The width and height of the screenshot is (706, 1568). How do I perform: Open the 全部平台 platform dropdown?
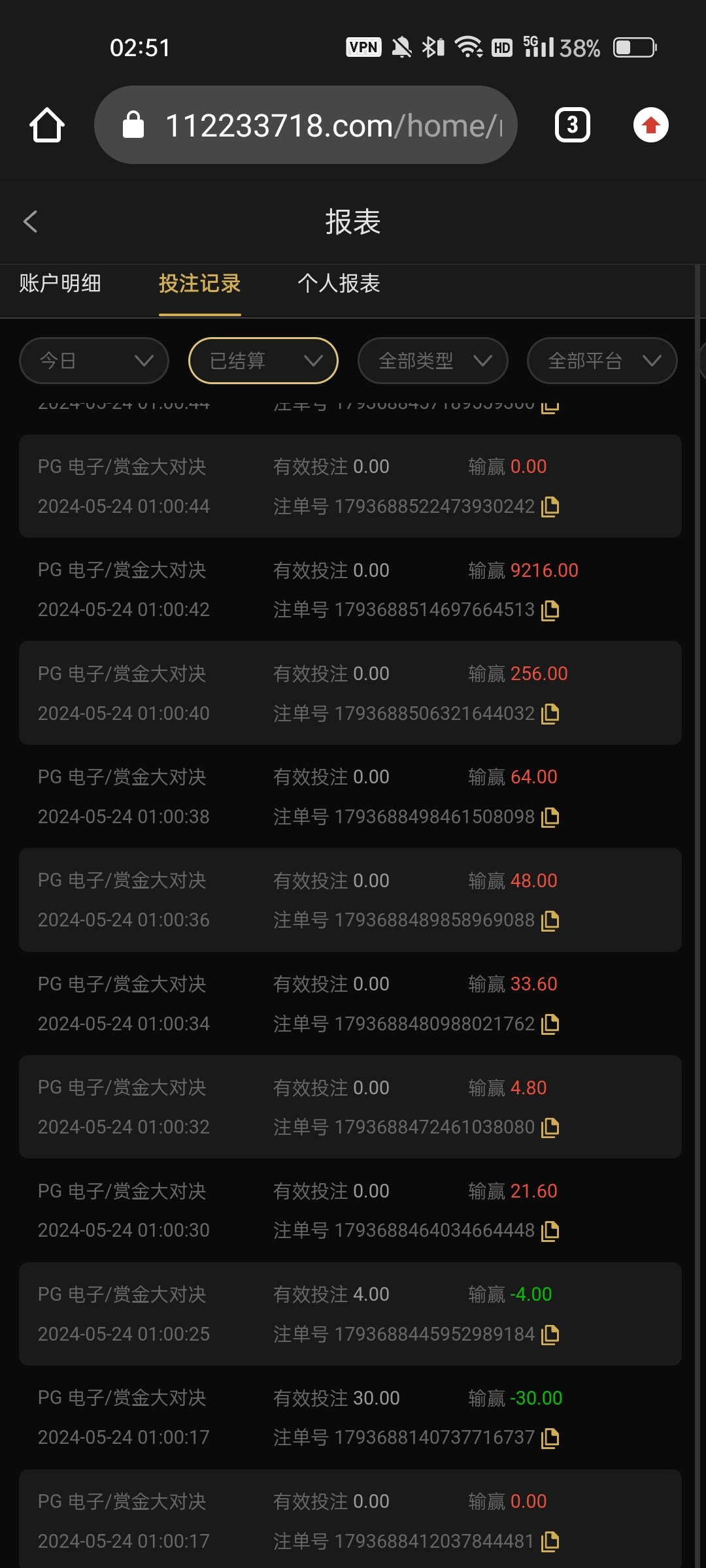(x=601, y=361)
